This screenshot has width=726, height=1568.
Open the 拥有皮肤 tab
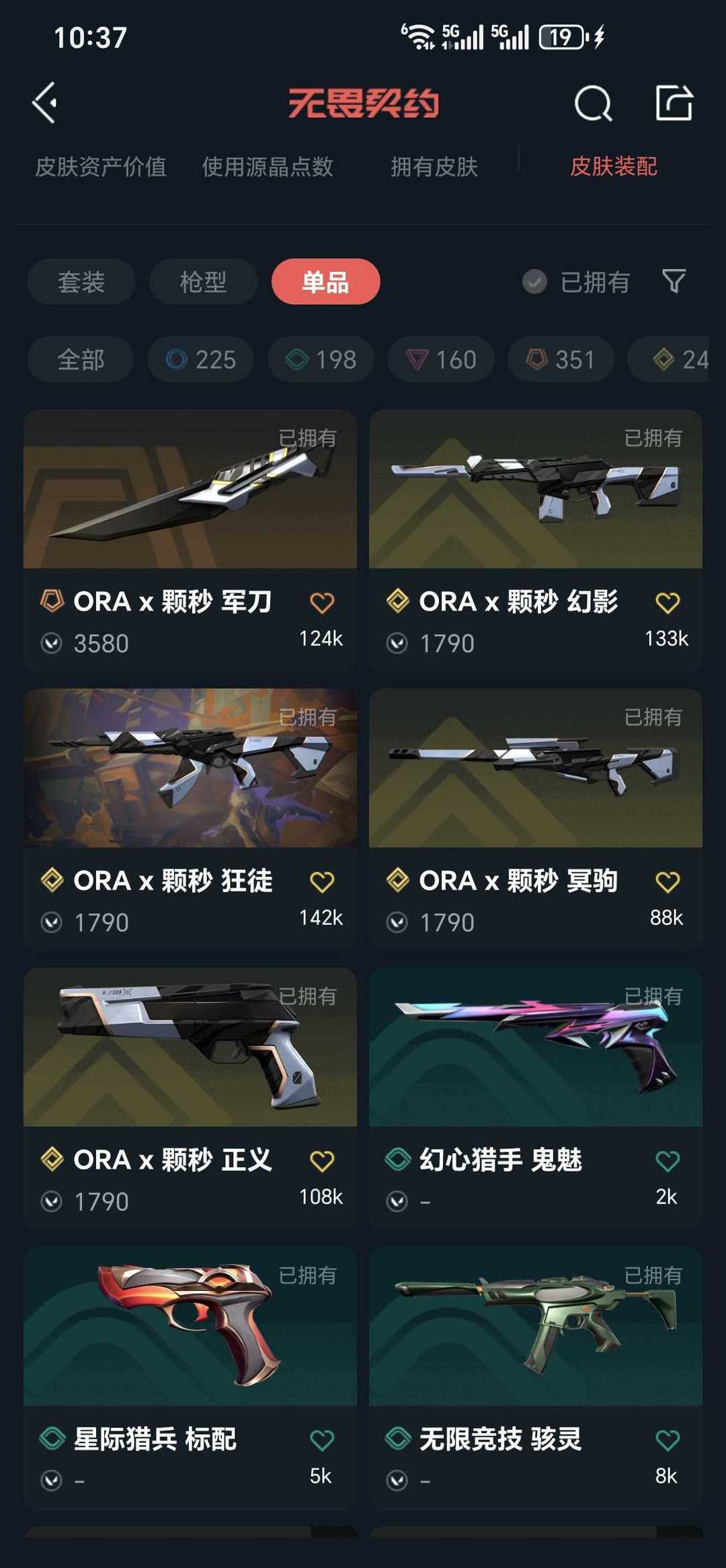[x=434, y=167]
